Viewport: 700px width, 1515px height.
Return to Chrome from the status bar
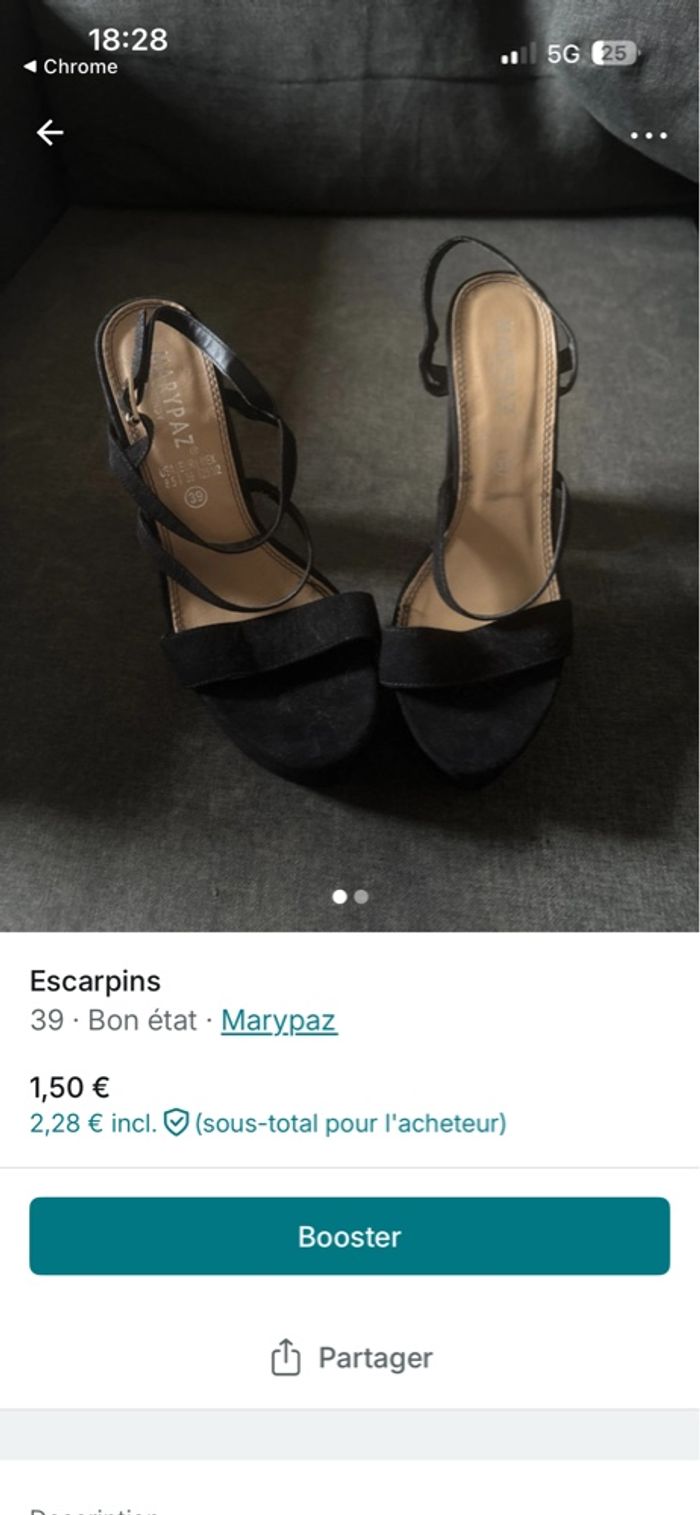click(70, 67)
